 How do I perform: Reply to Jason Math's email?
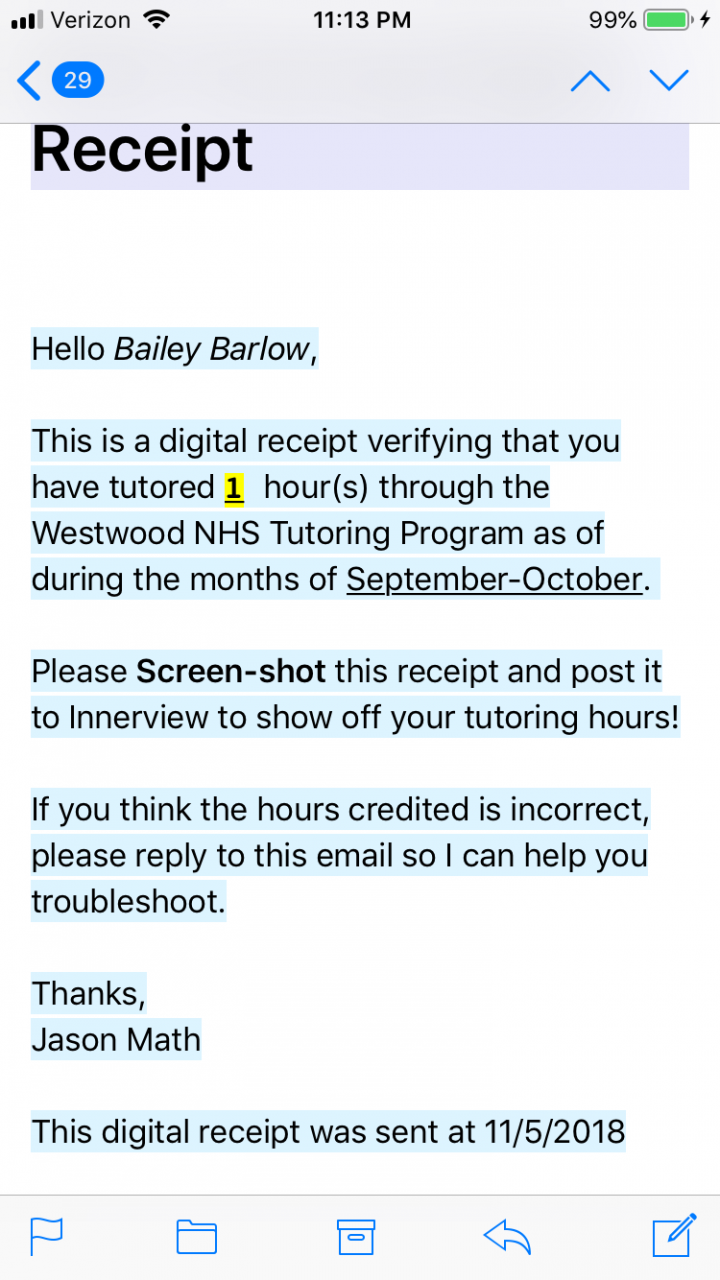click(x=506, y=1236)
